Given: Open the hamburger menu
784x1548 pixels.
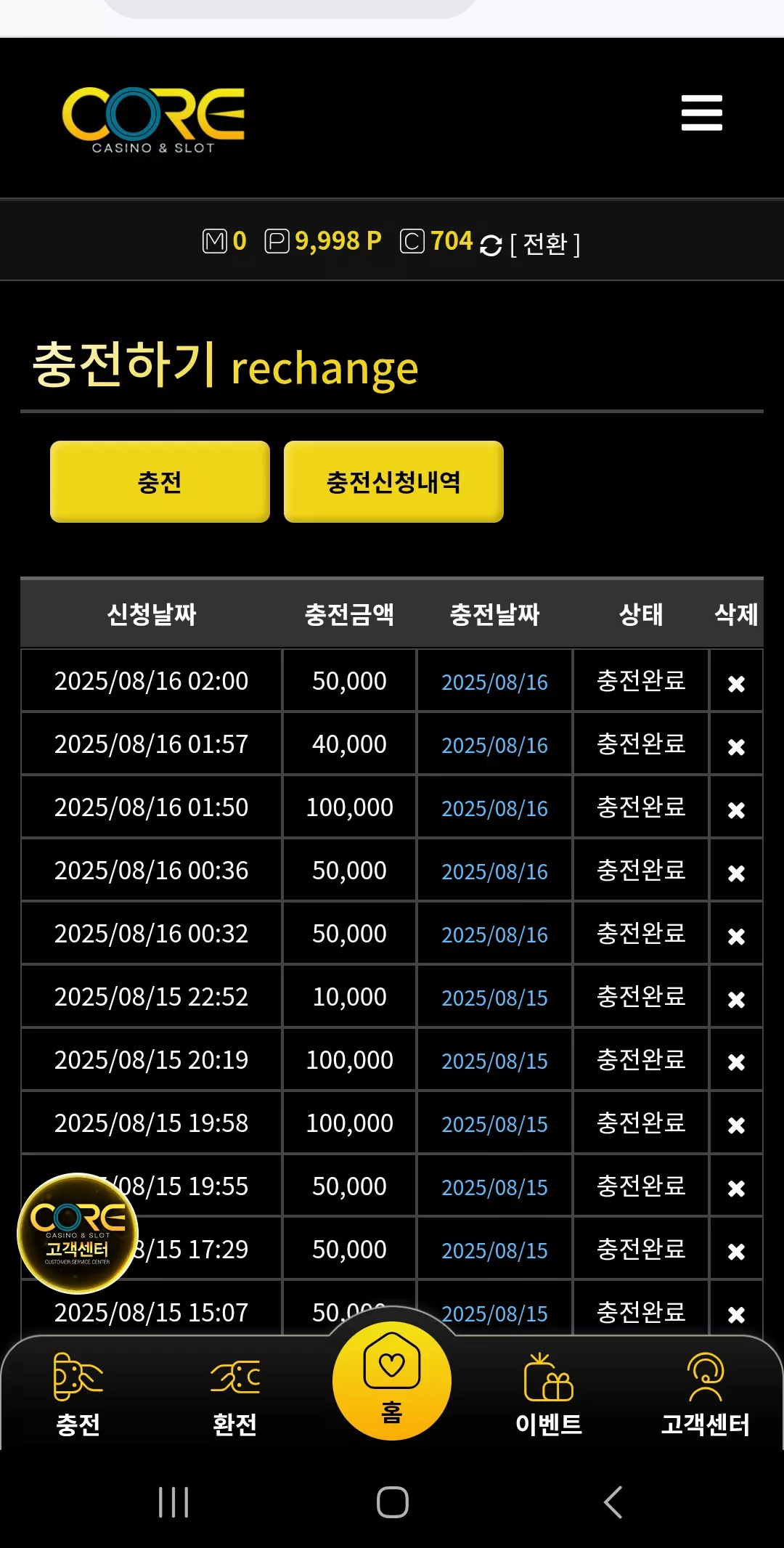Looking at the screenshot, I should pyautogui.click(x=701, y=113).
